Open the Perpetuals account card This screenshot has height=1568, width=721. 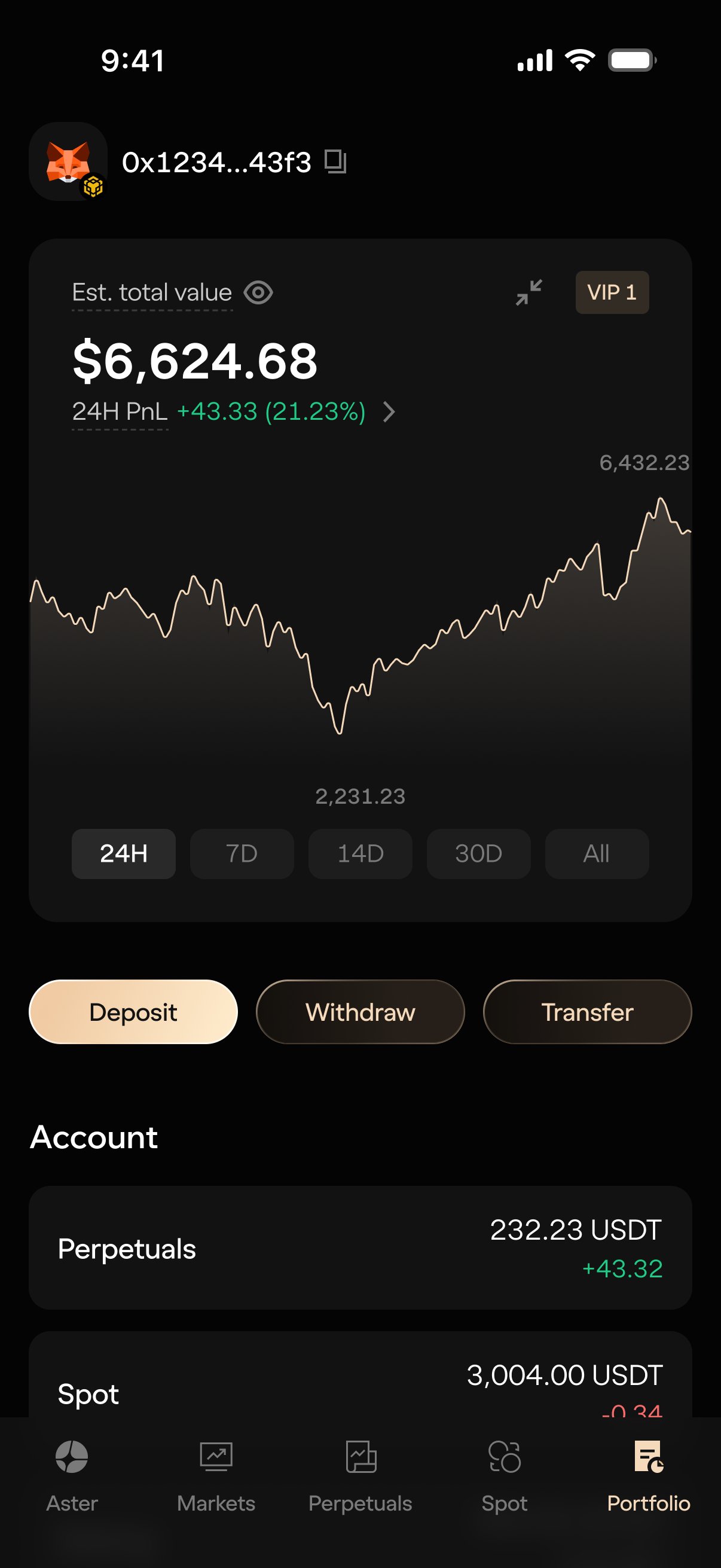point(360,1248)
